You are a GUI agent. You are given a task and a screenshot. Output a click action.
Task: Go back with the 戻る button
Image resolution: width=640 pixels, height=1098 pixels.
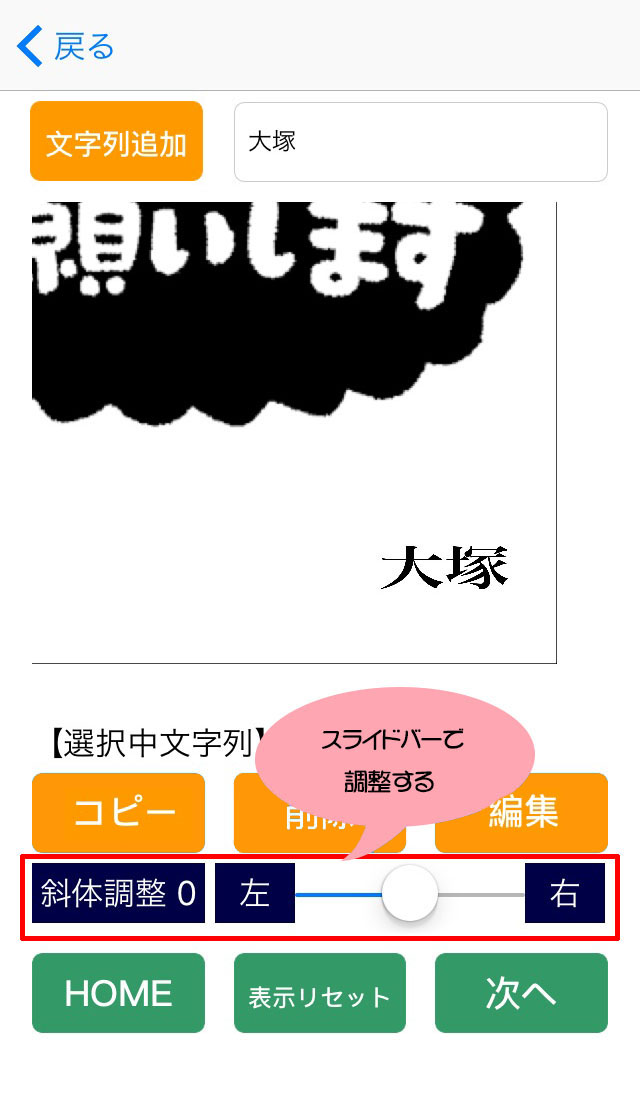66,46
